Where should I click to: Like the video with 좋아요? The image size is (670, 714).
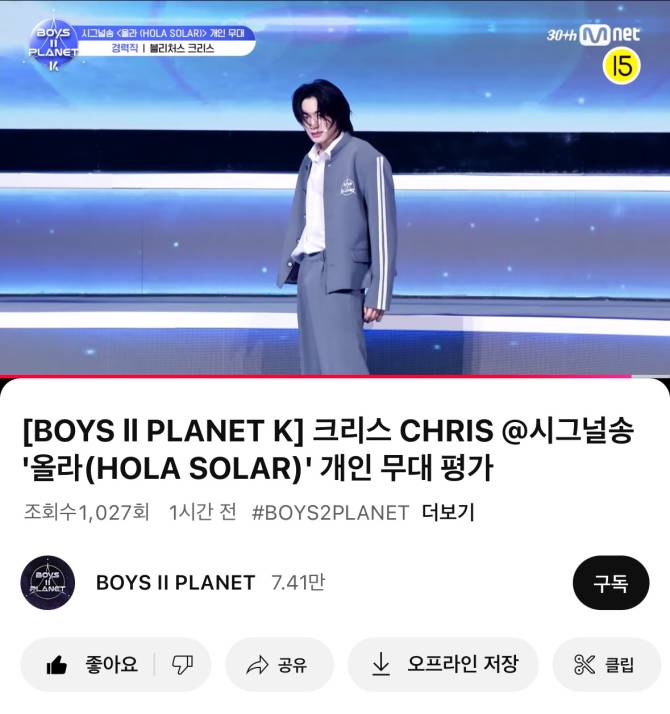click(93, 664)
